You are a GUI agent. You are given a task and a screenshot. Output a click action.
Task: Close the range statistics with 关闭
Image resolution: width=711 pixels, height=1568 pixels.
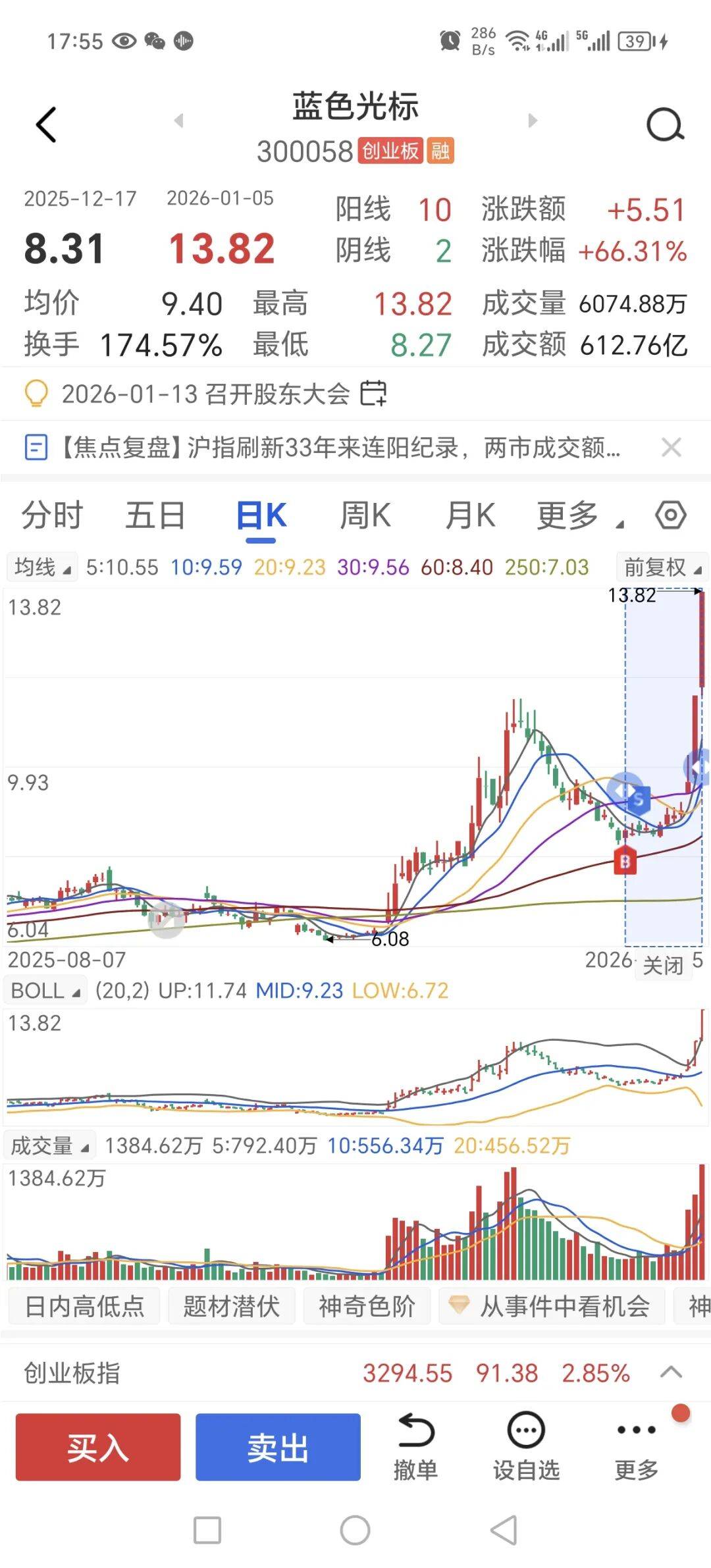[663, 966]
